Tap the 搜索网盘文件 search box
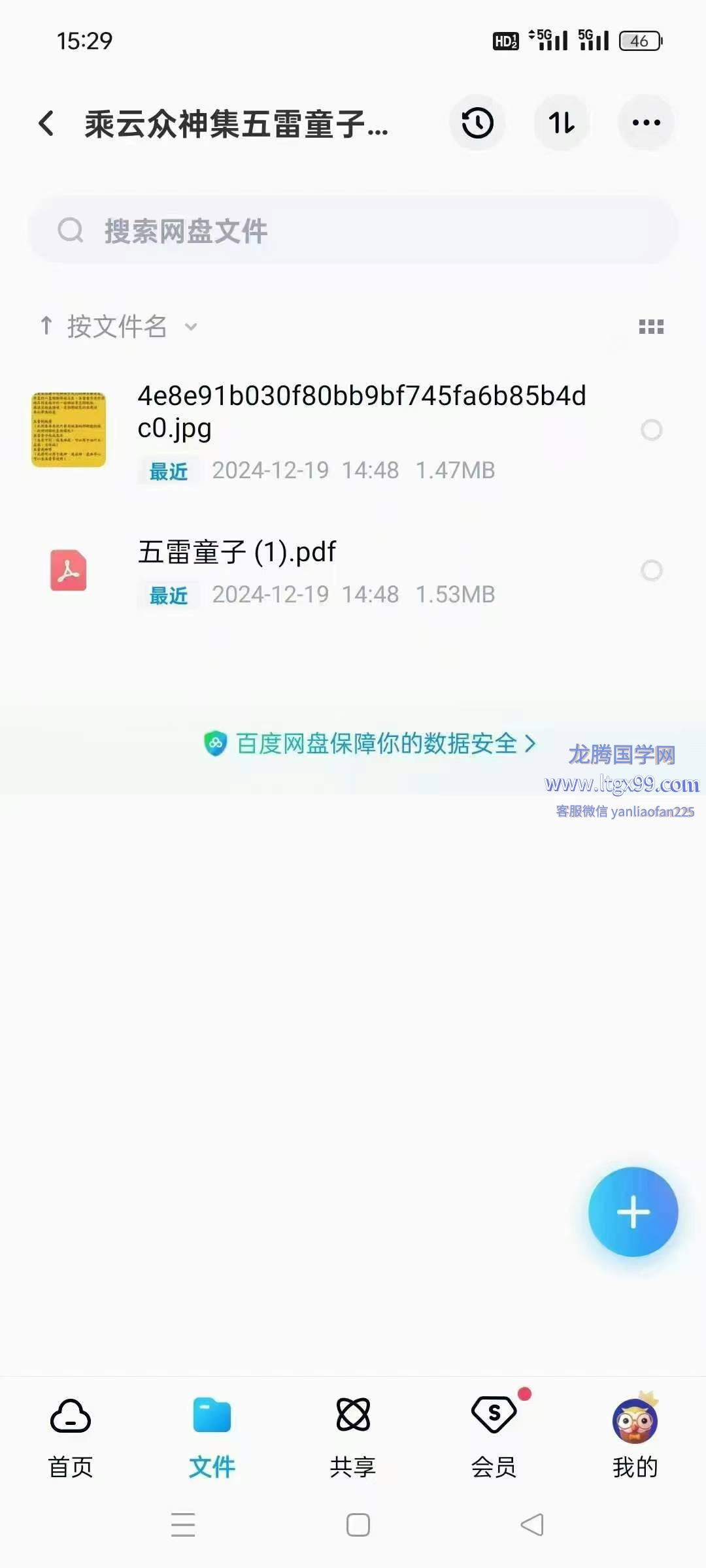The image size is (706, 1568). [353, 231]
